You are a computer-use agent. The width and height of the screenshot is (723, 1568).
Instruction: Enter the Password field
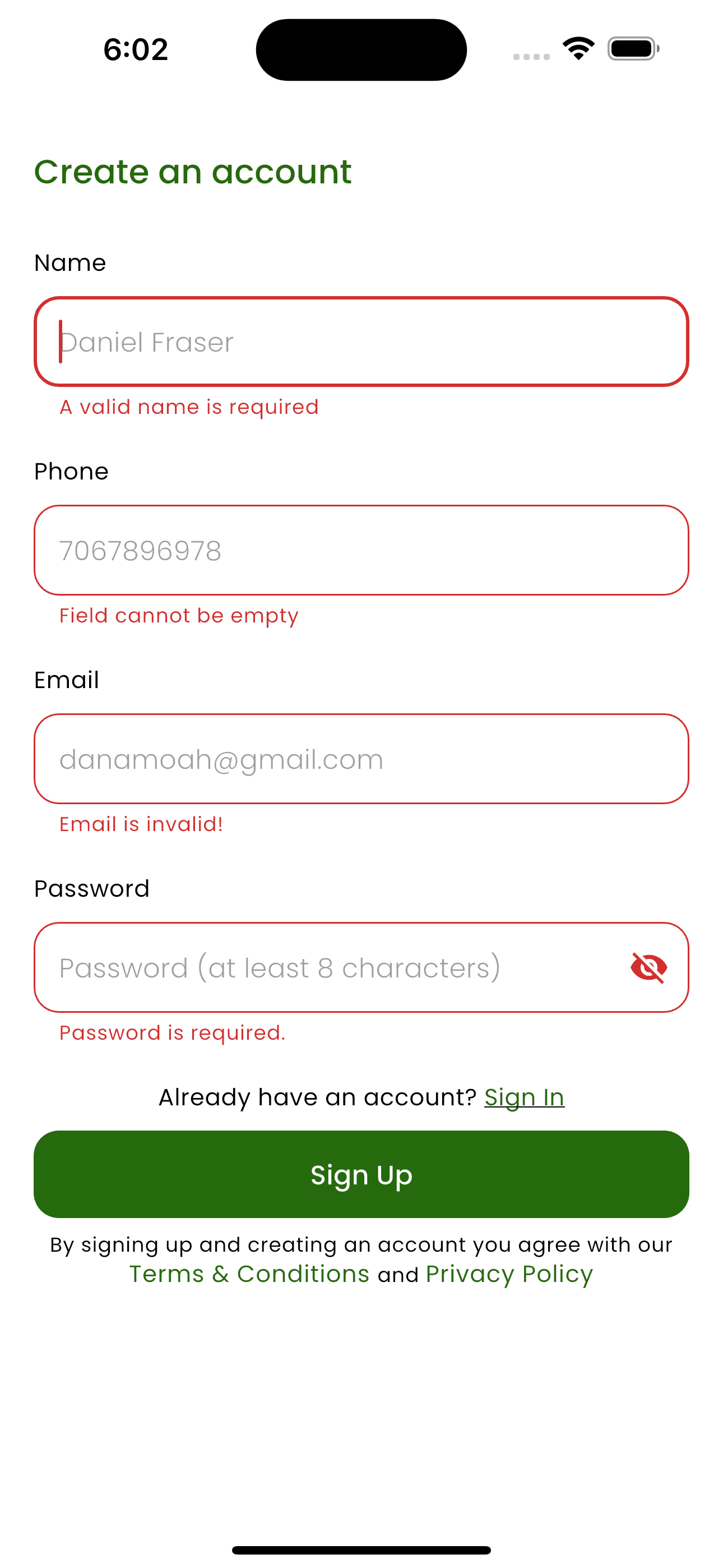(x=328, y=967)
